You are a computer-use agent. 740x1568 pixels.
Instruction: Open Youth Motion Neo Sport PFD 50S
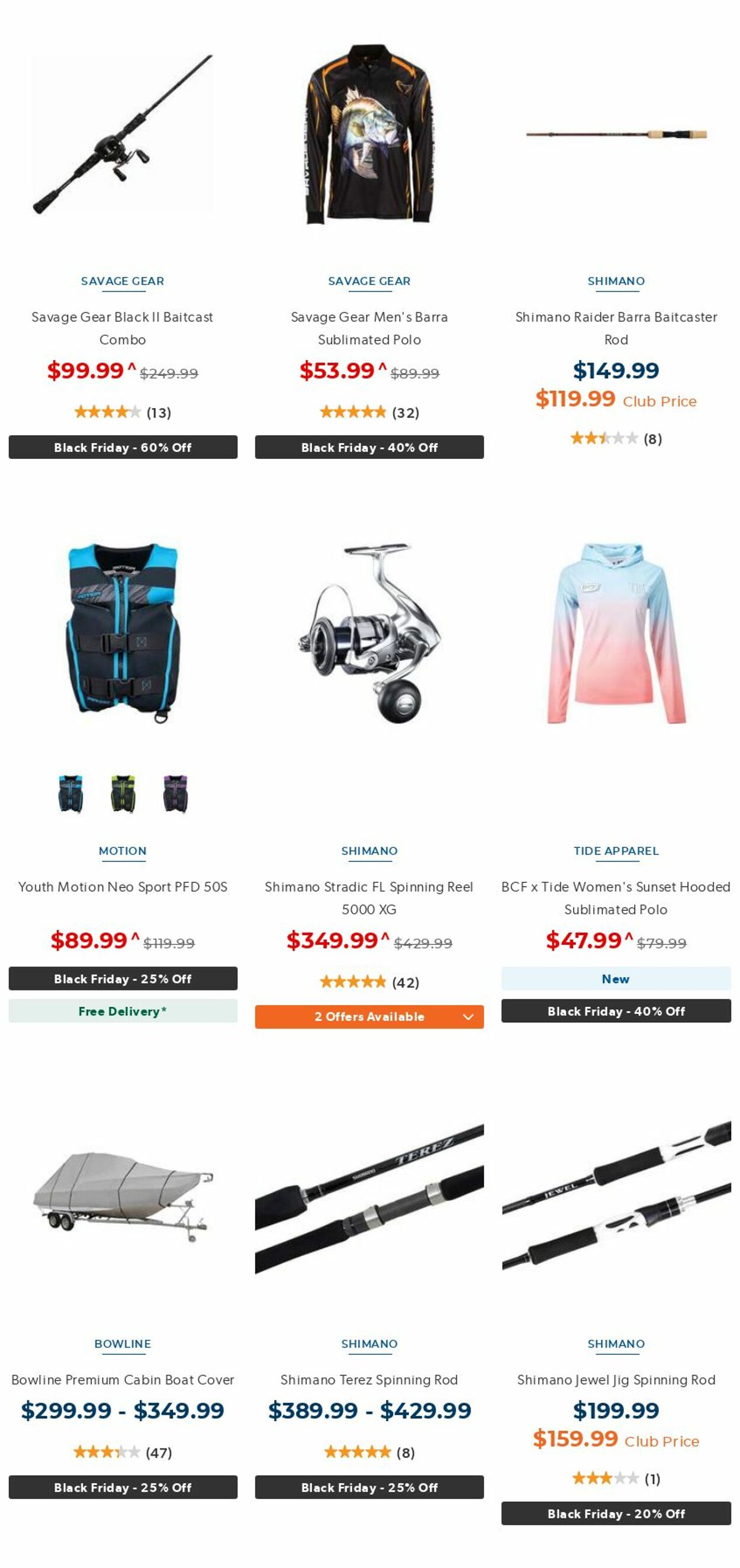click(123, 886)
